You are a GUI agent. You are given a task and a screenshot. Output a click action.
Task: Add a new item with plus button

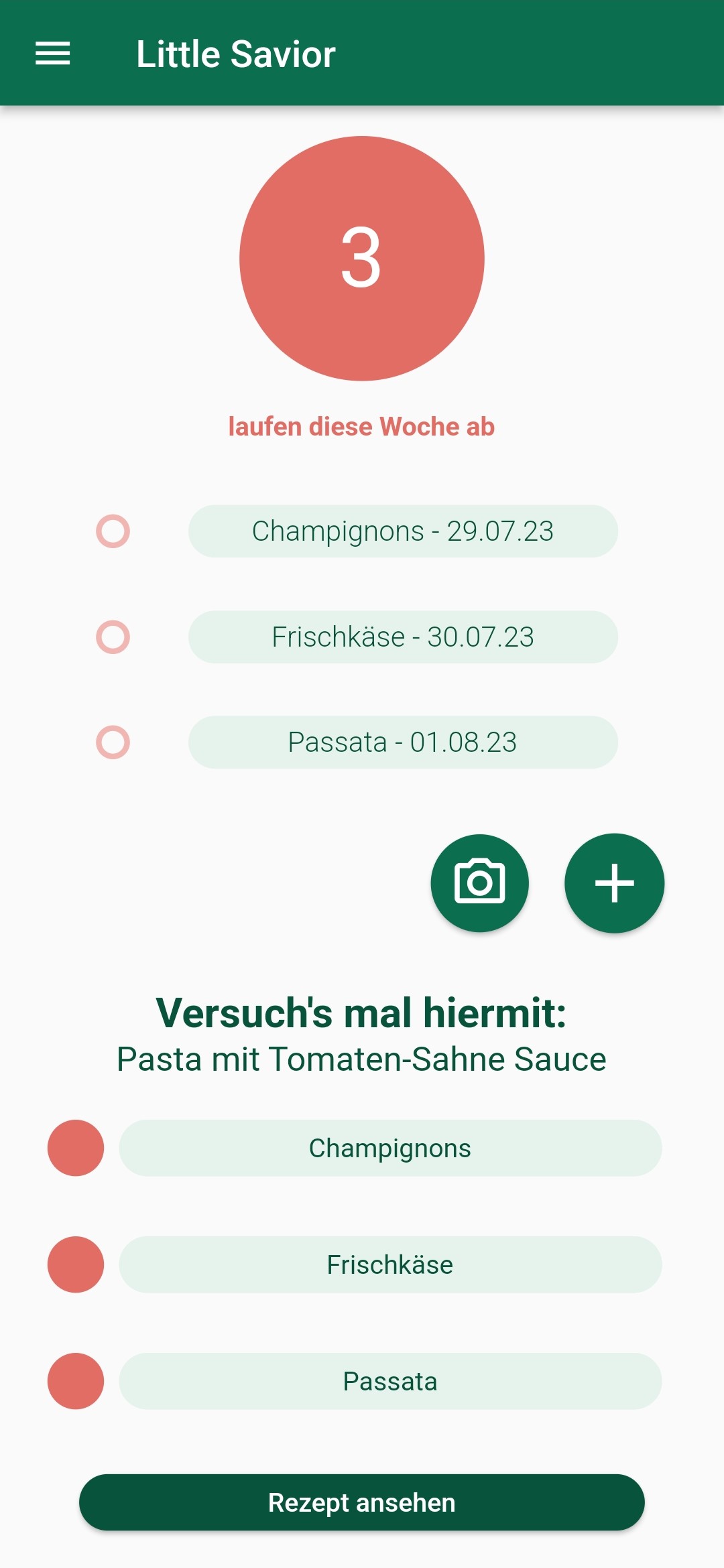615,883
